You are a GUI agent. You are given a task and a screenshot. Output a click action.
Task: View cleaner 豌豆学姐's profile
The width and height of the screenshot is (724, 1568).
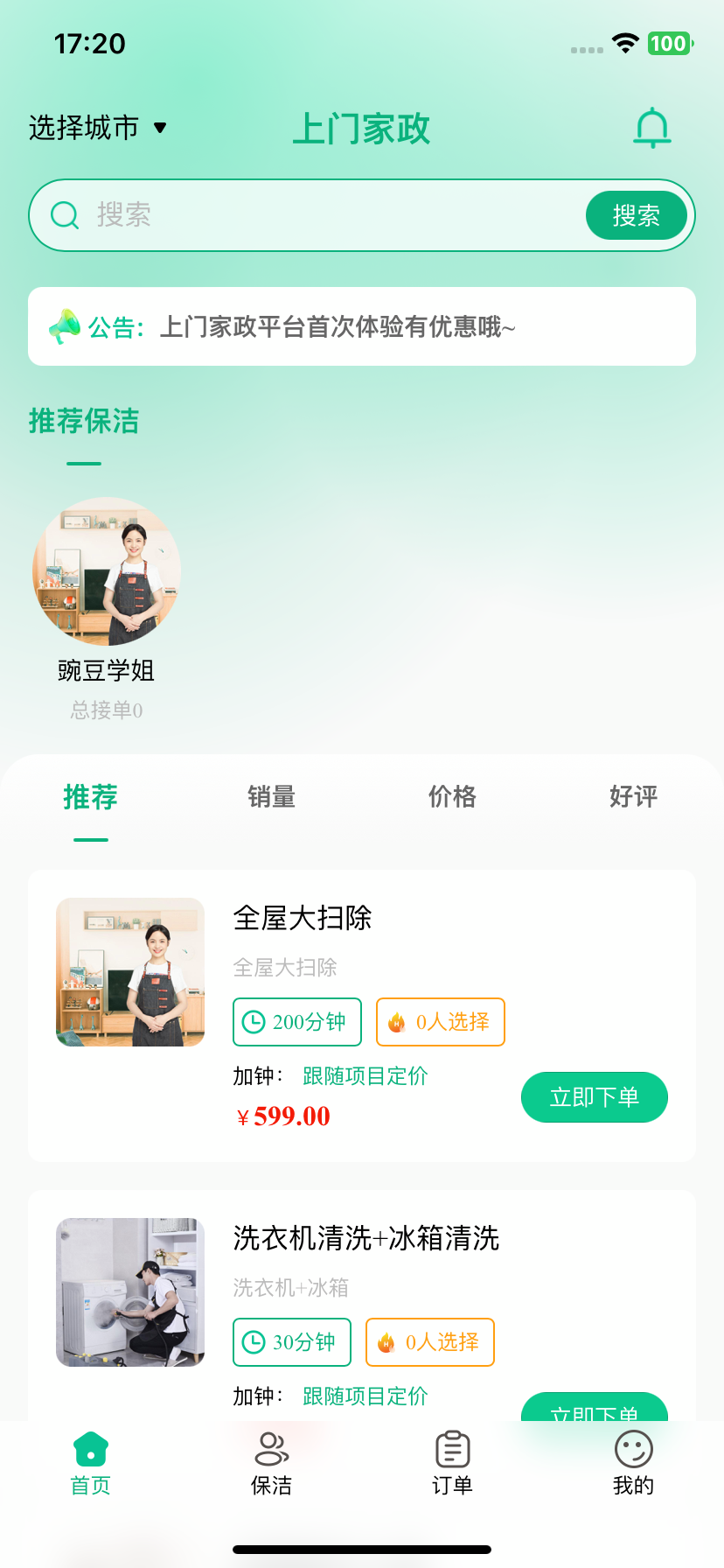point(107,571)
